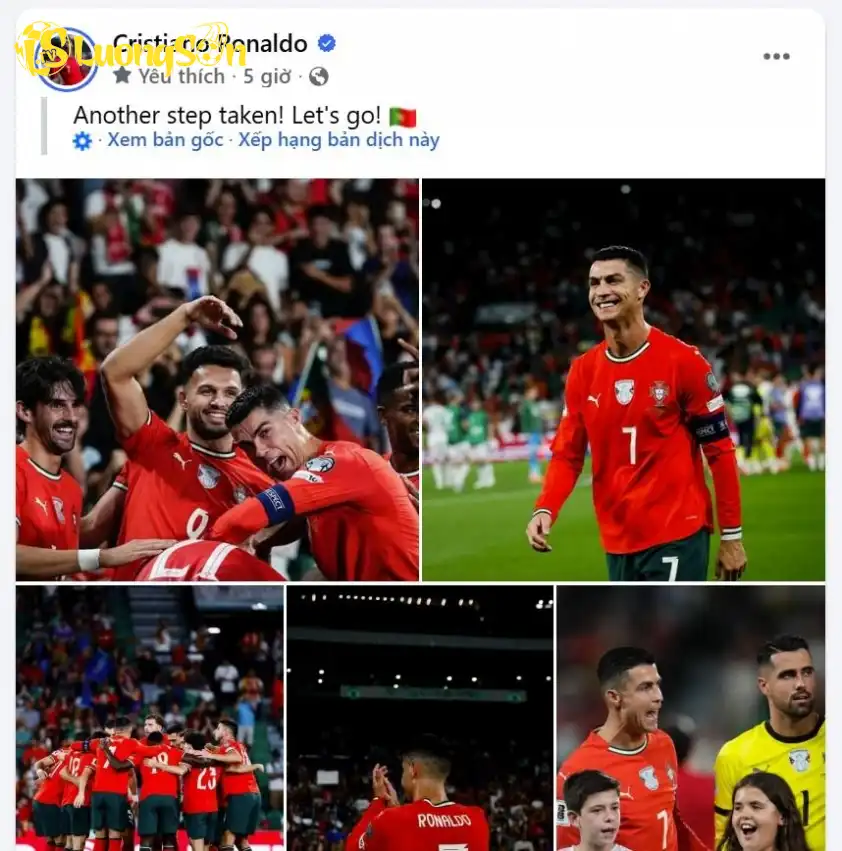Open translation settings gear icon
Screen dimensions: 842x851
click(82, 141)
